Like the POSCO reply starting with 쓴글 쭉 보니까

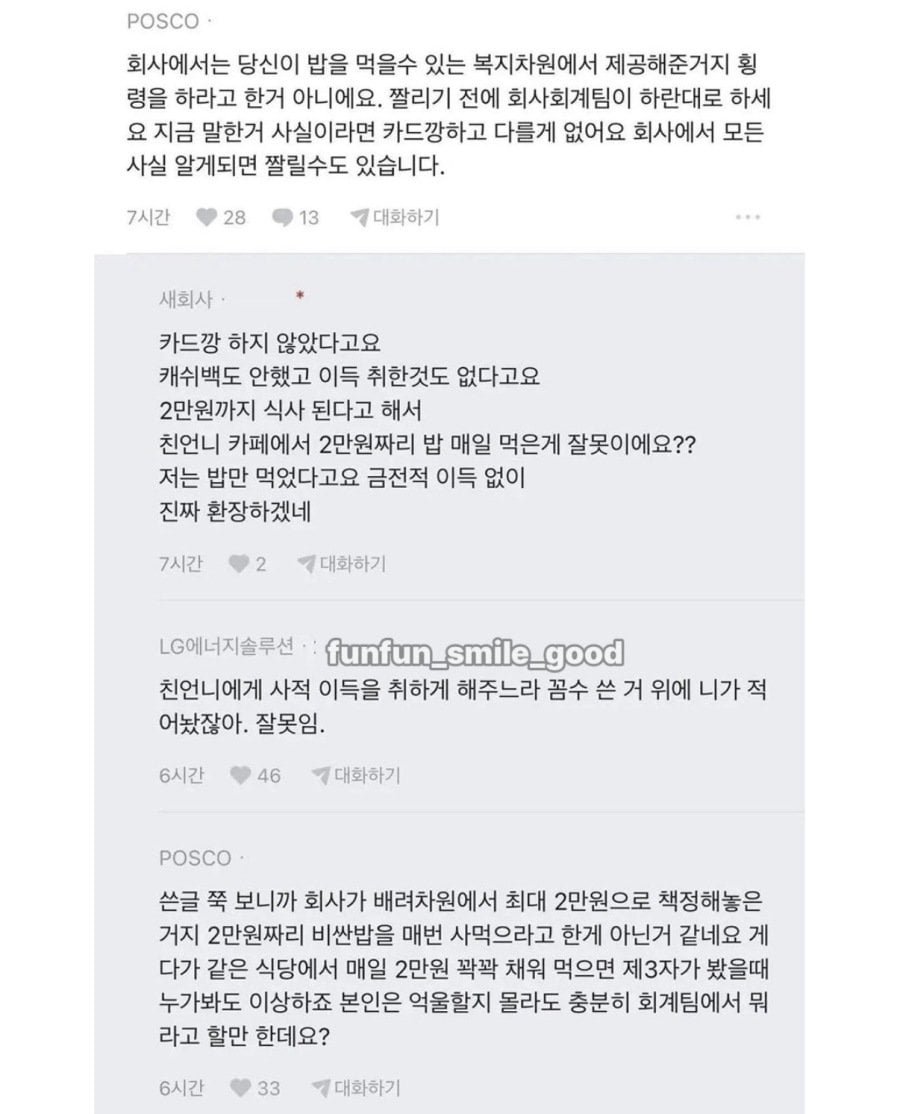pos(241,1088)
